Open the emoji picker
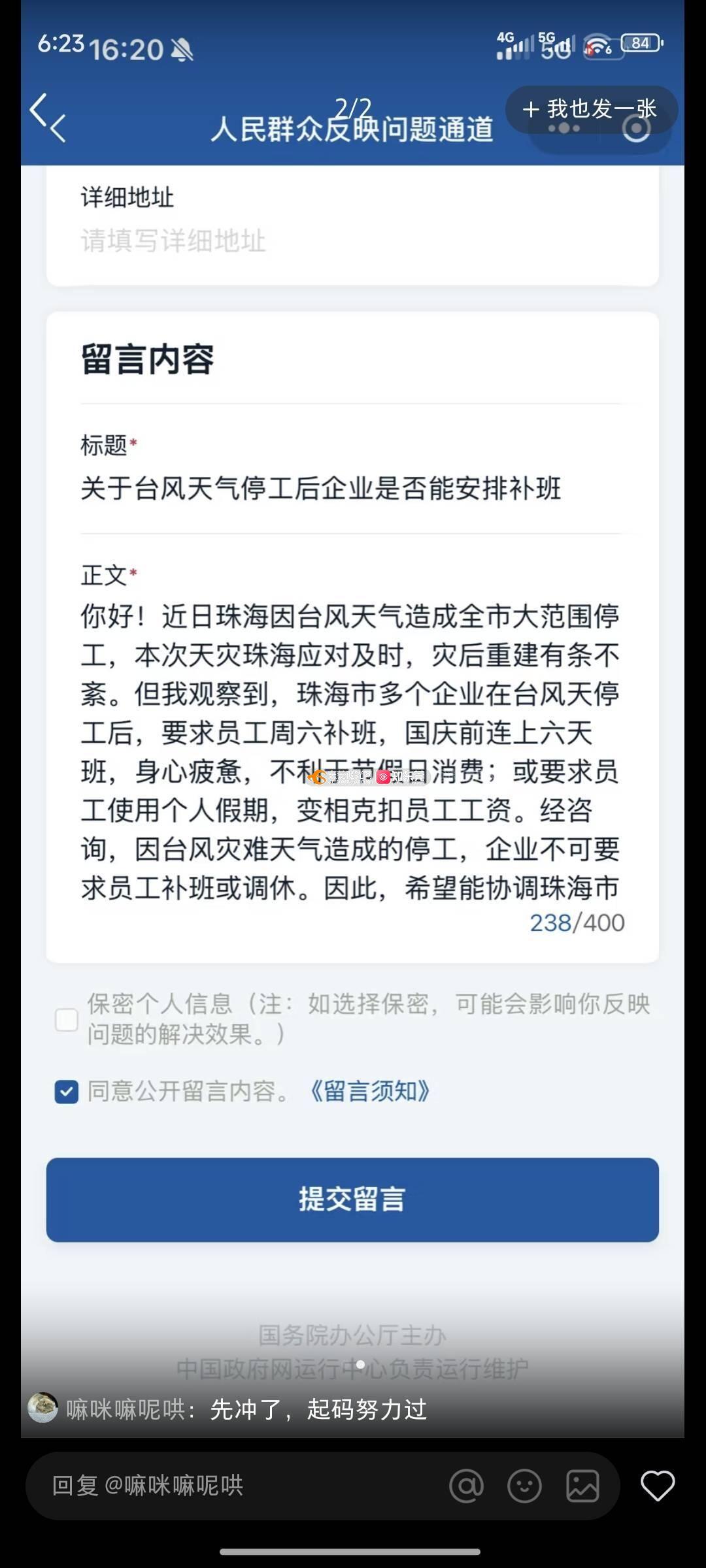The width and height of the screenshot is (706, 1568). tap(524, 1486)
